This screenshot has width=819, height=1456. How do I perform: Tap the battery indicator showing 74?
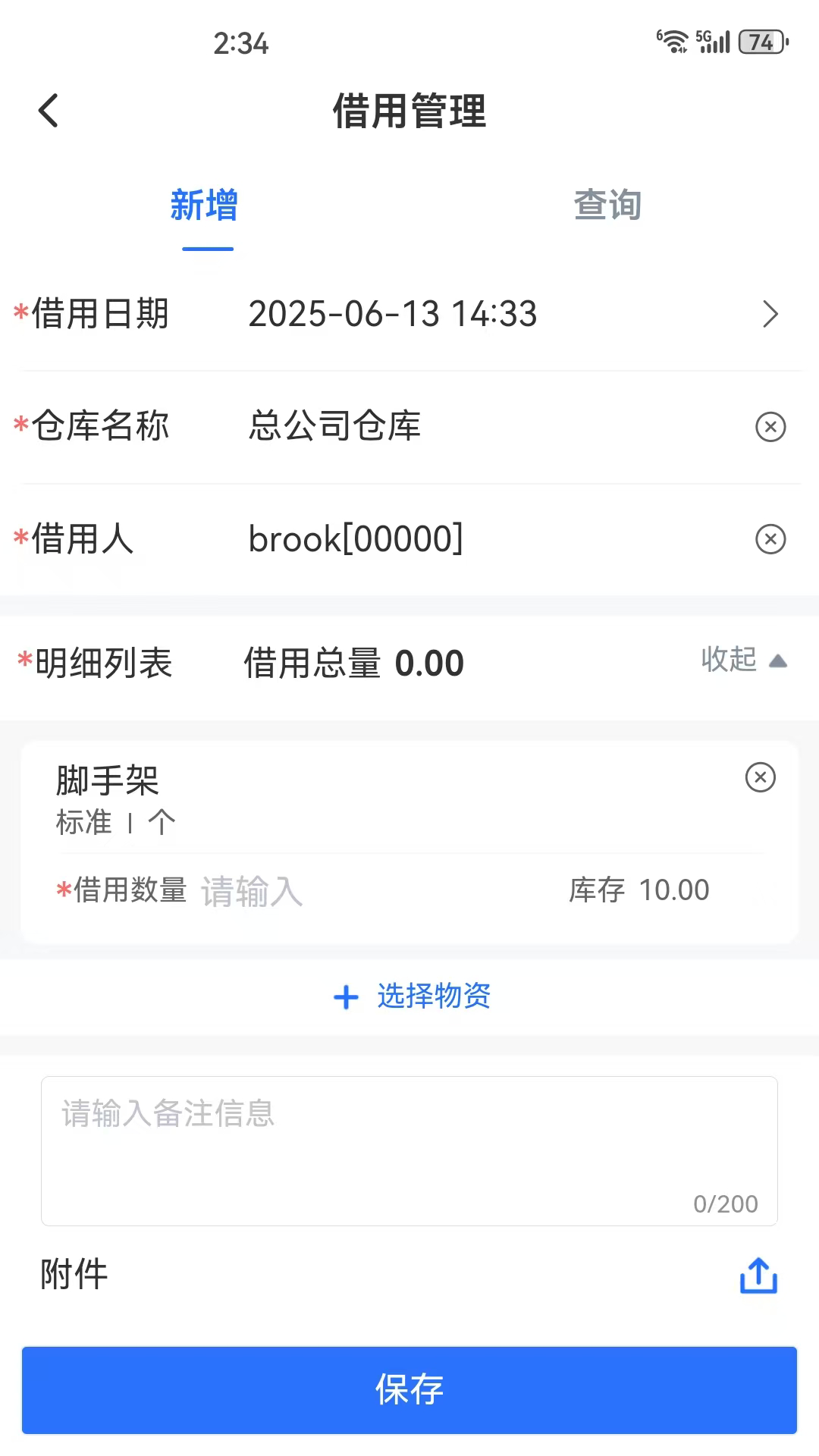758,42
